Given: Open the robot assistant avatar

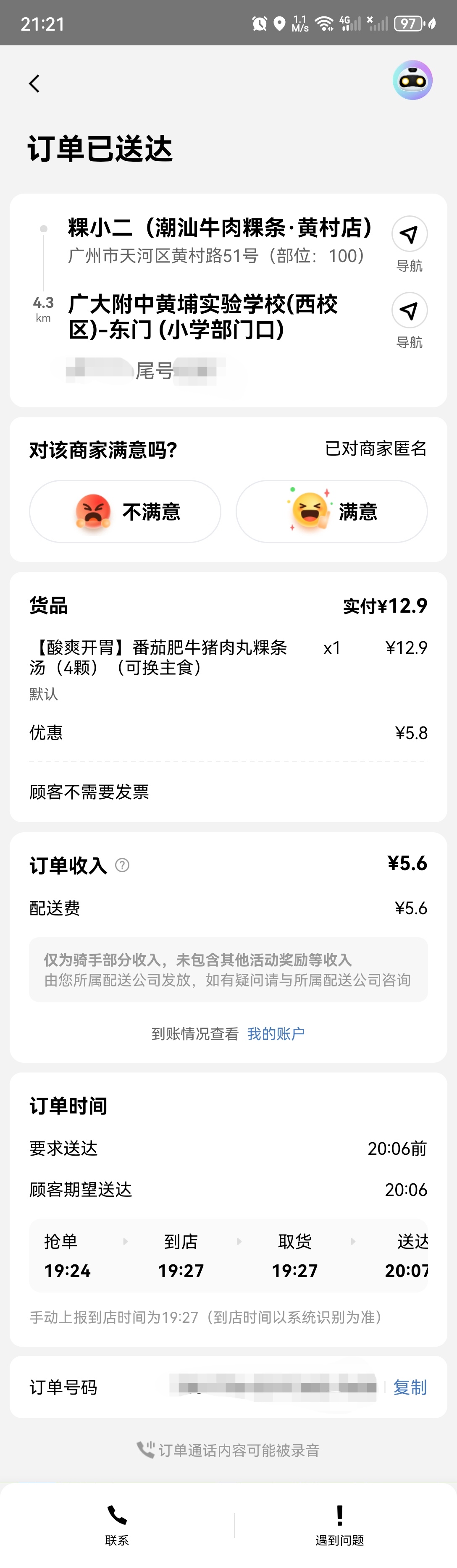Looking at the screenshot, I should tap(412, 80).
